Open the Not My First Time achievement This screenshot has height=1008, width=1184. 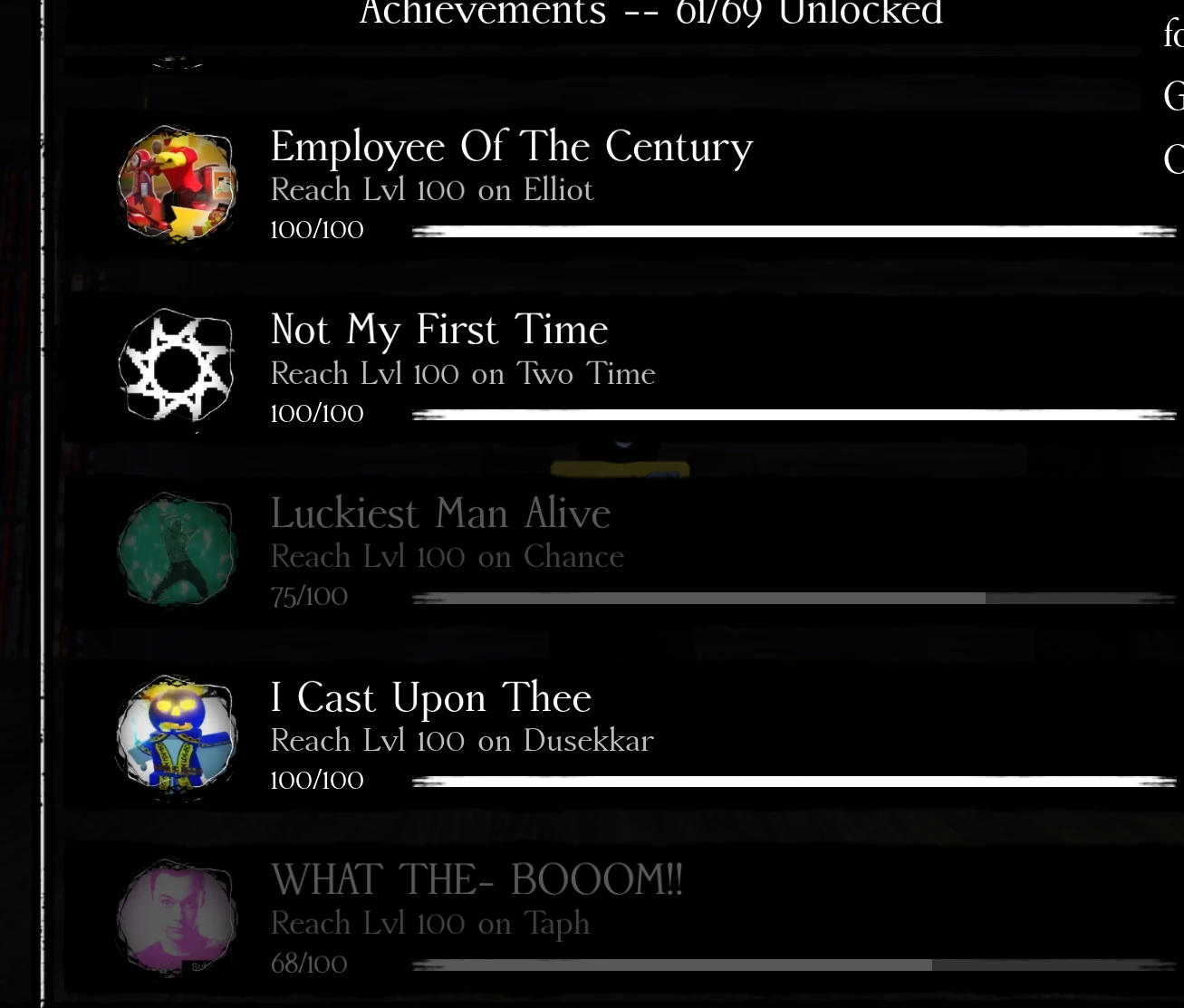439,331
